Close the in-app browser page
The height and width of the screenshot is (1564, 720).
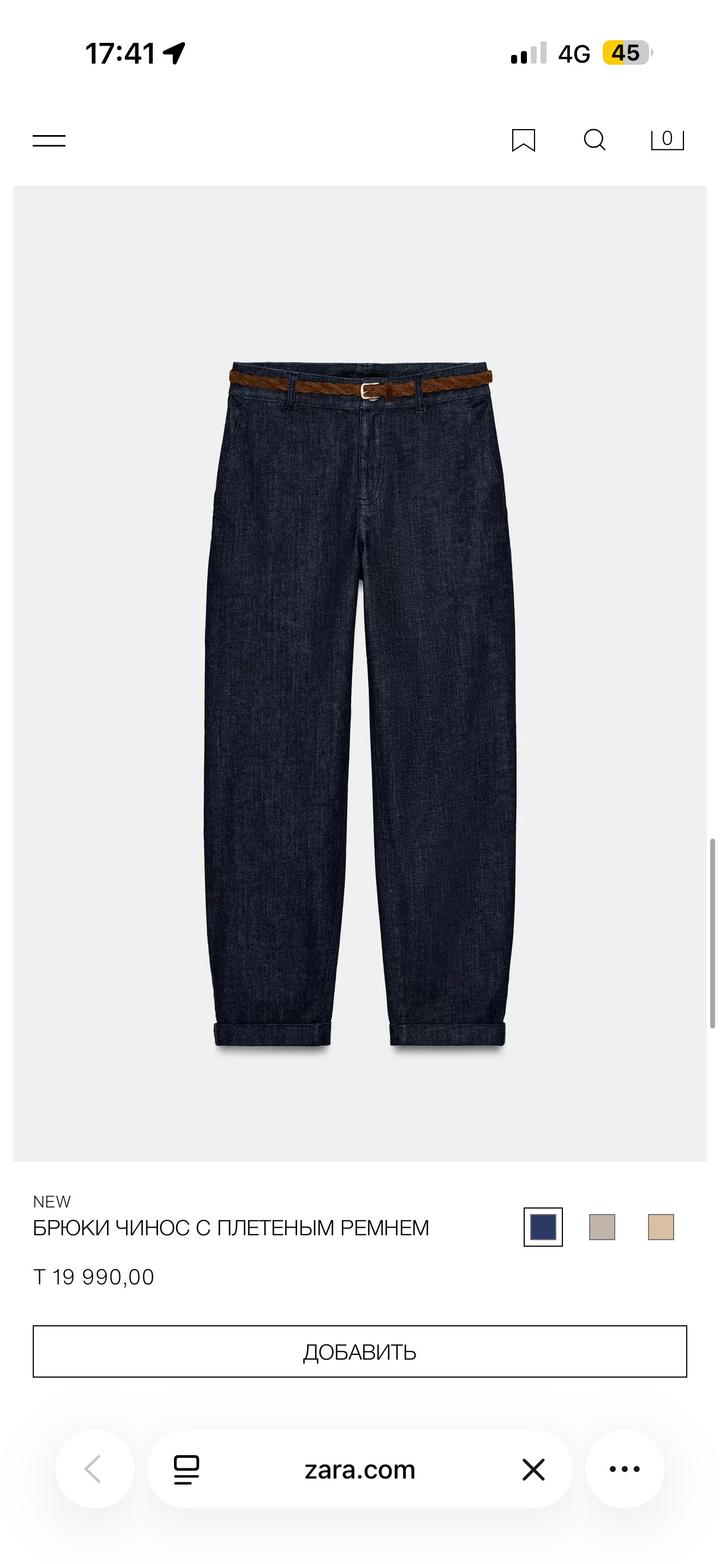click(534, 1469)
